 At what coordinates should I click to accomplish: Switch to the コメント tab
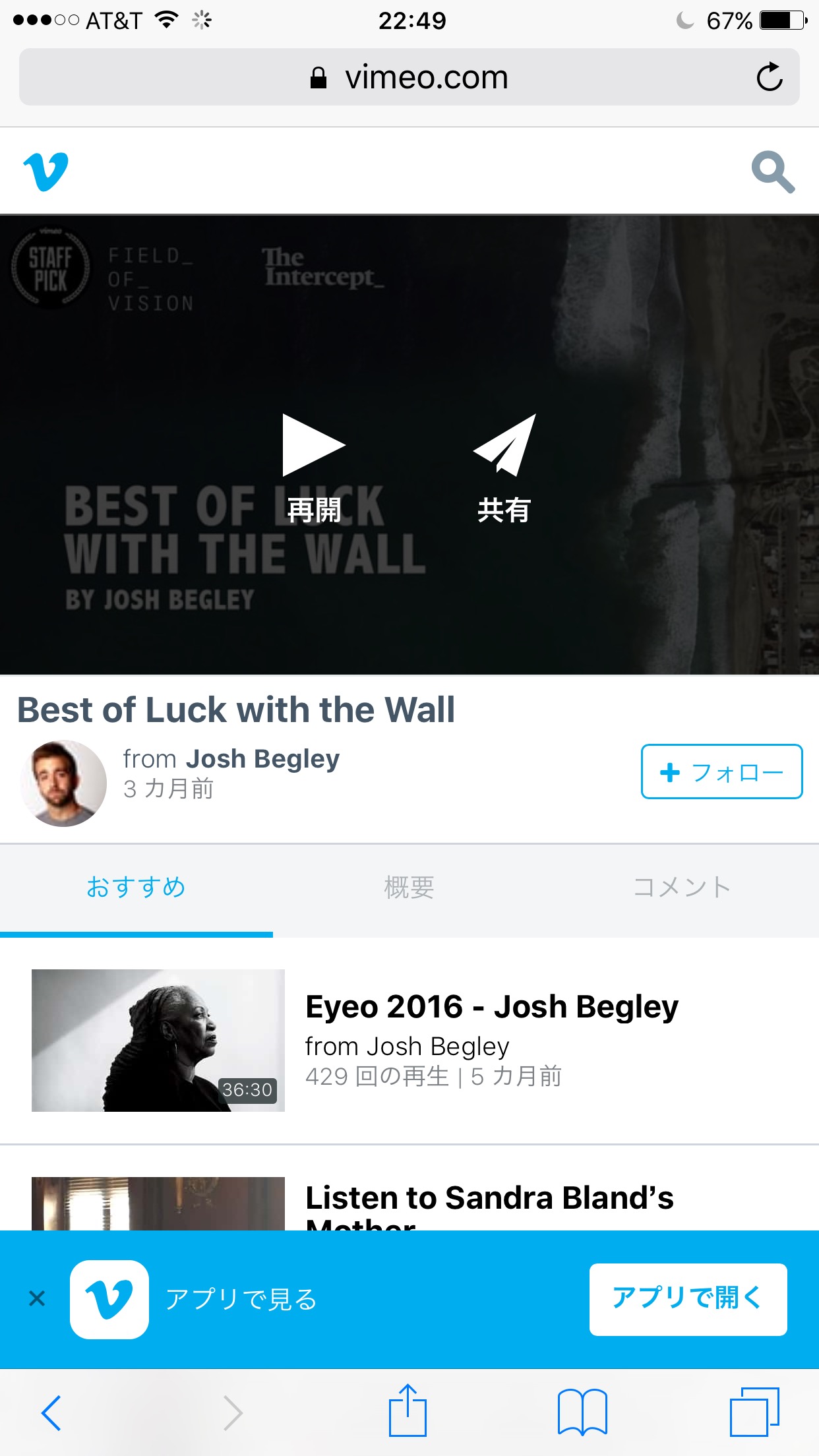click(x=682, y=887)
